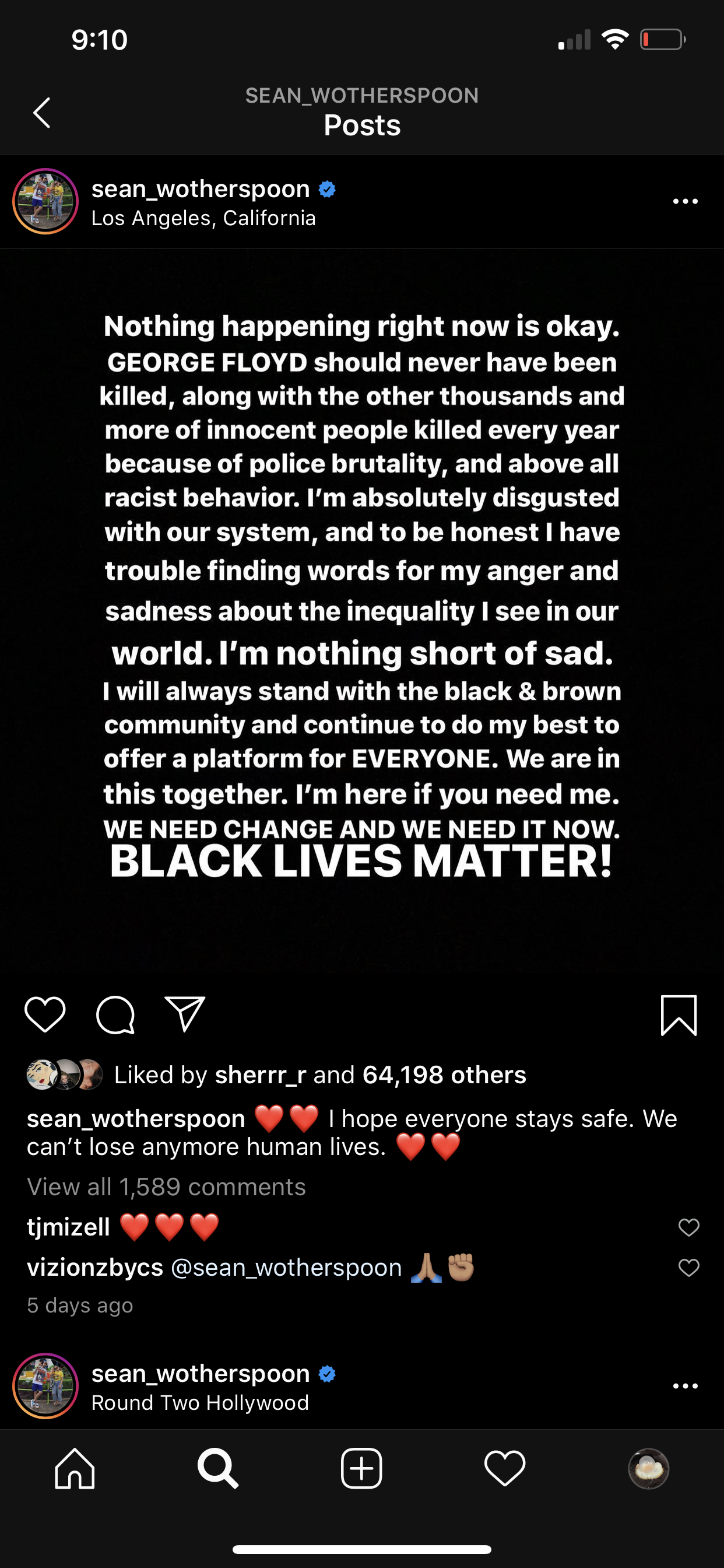This screenshot has width=724, height=1568.
Task: Switch to the Search tab
Action: 218,1468
